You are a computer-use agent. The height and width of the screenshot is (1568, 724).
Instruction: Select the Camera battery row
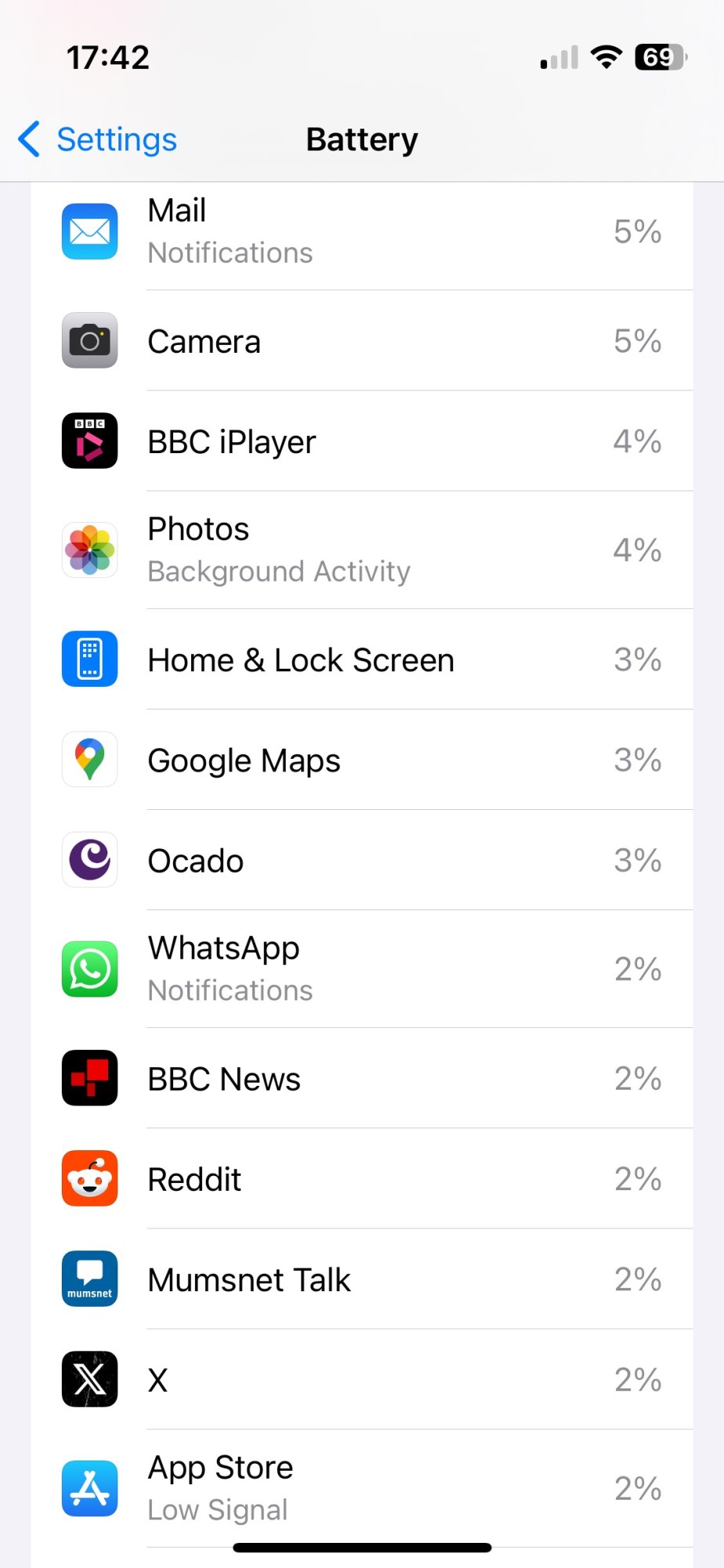pos(360,341)
